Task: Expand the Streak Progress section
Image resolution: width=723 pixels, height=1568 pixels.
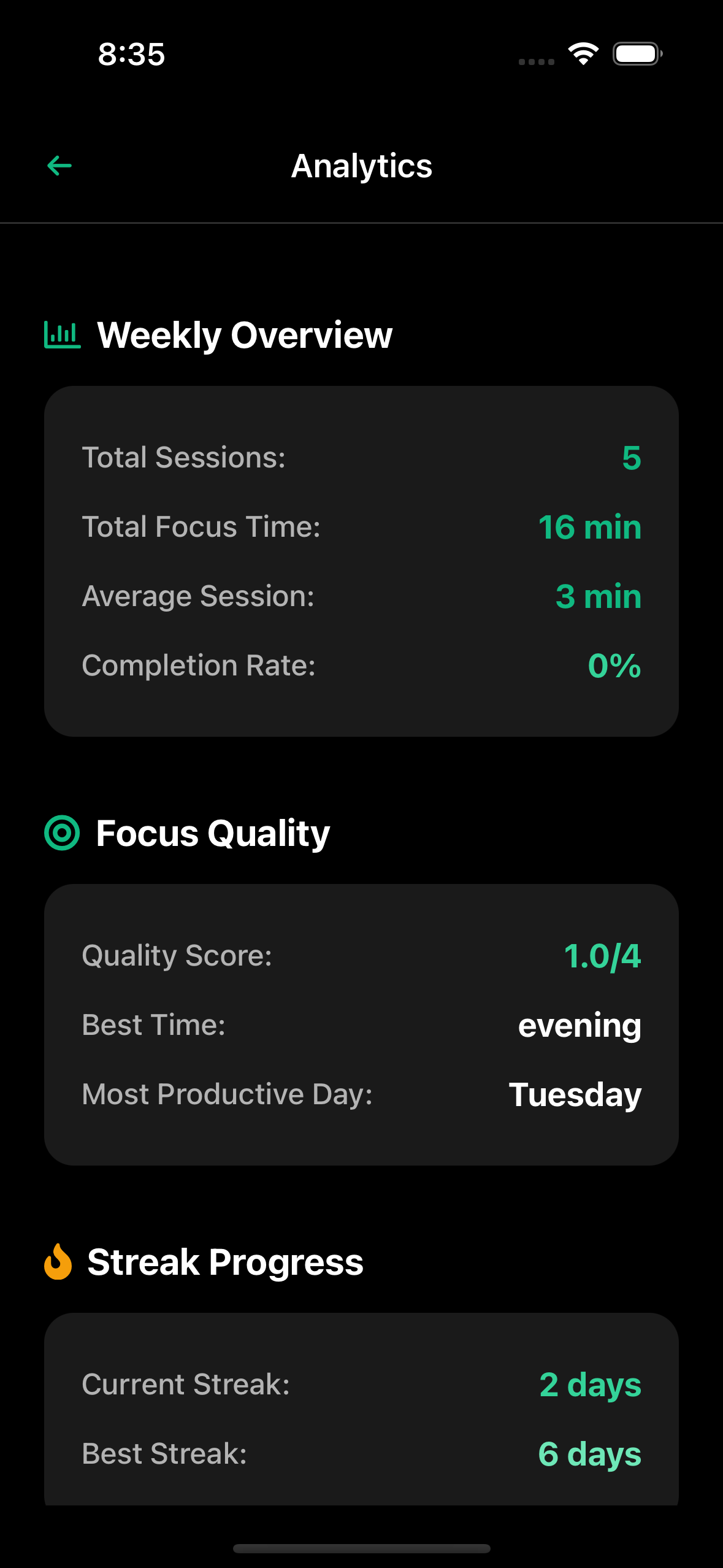Action: [226, 1262]
